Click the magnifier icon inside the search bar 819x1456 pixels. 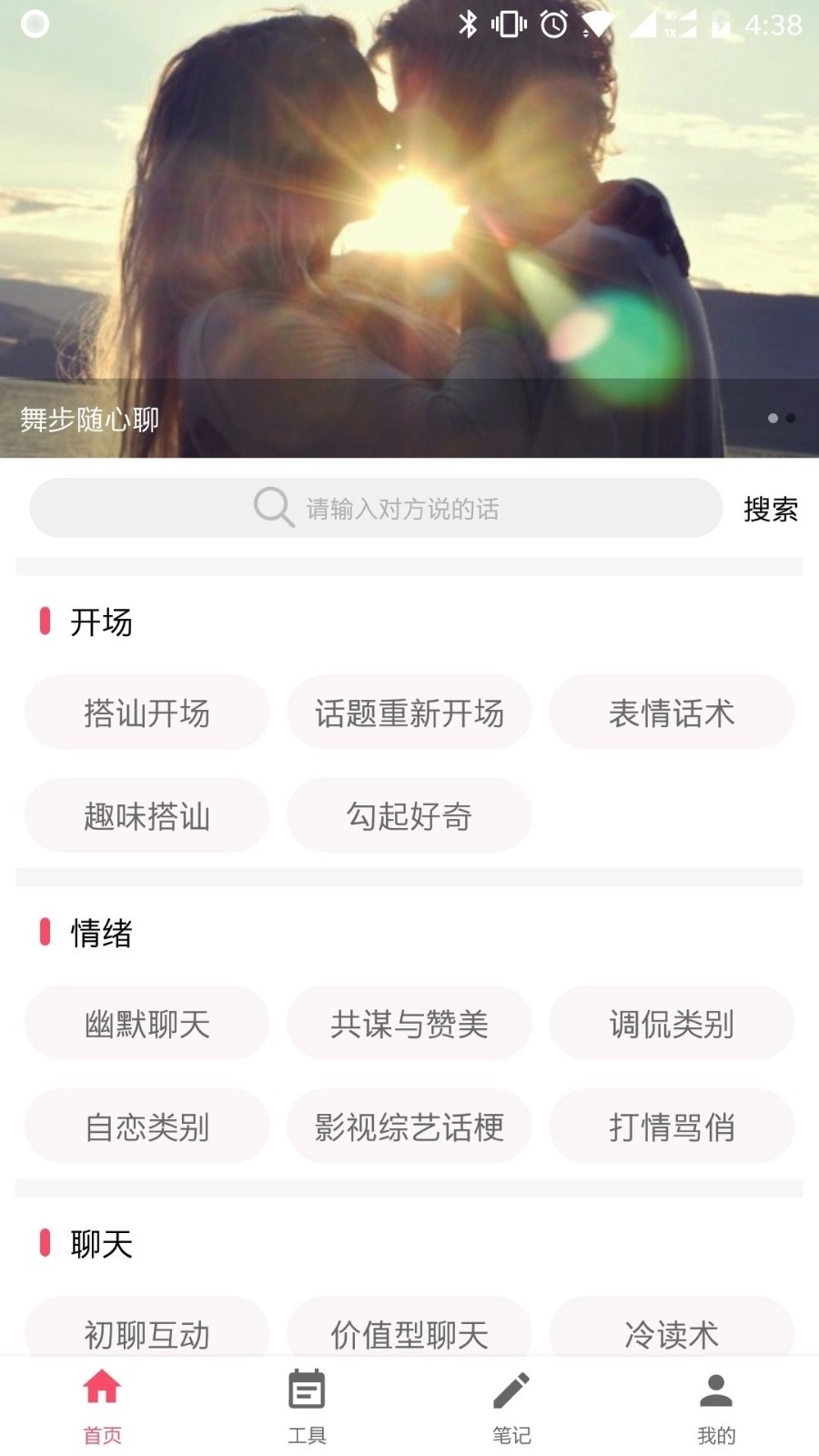[x=271, y=508]
